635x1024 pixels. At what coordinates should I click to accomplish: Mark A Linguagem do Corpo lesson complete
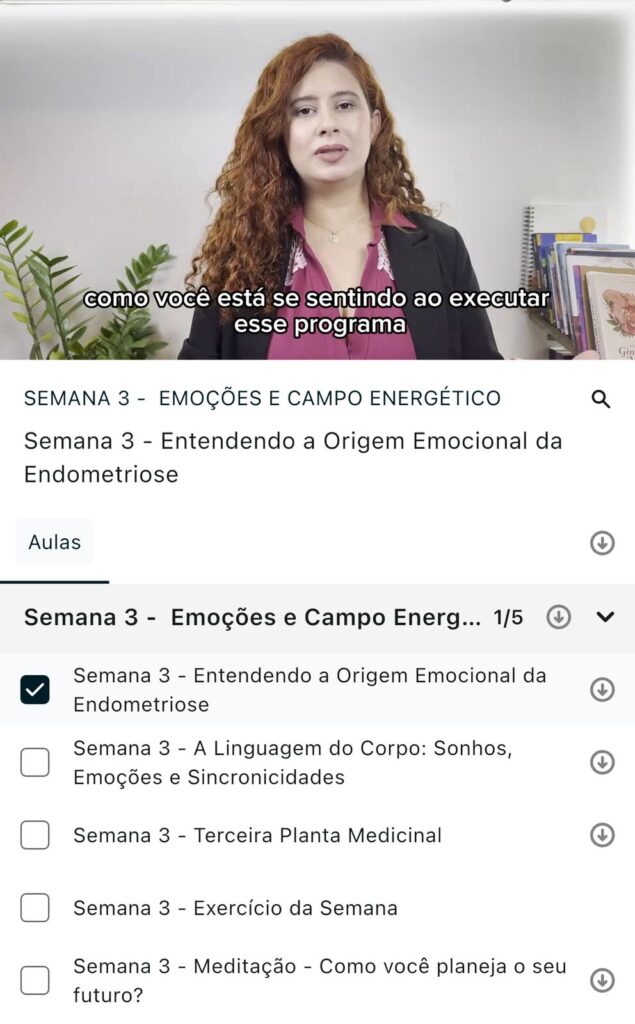pos(35,762)
